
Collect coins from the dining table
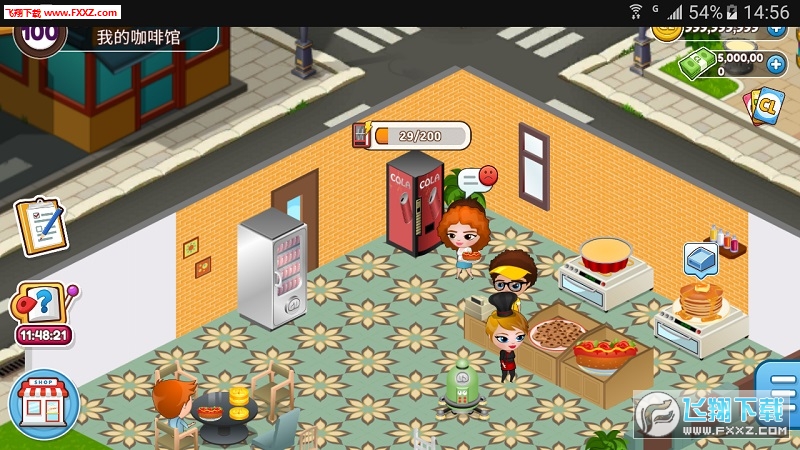tap(238, 404)
